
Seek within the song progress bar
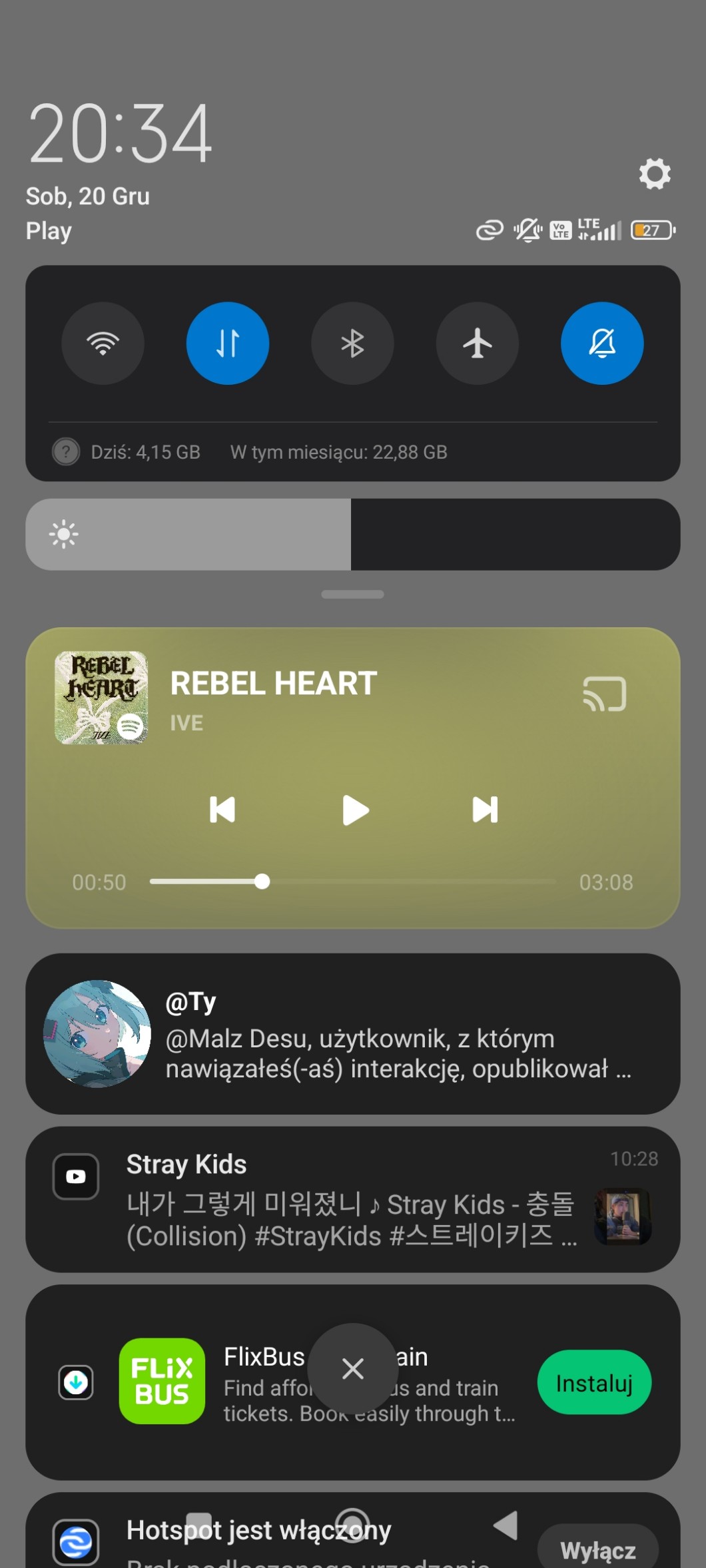click(x=352, y=882)
